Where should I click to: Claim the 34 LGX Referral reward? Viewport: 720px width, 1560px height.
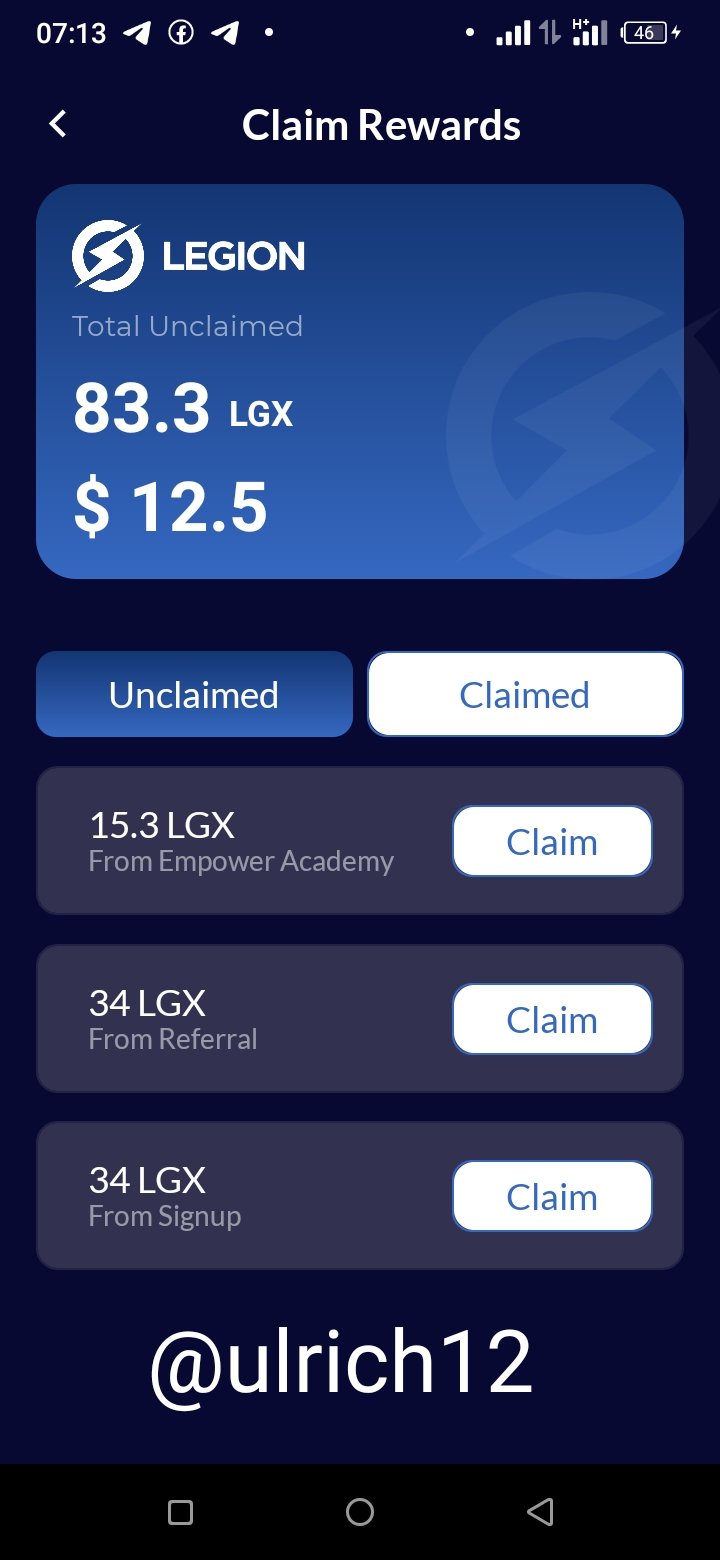coord(552,1019)
